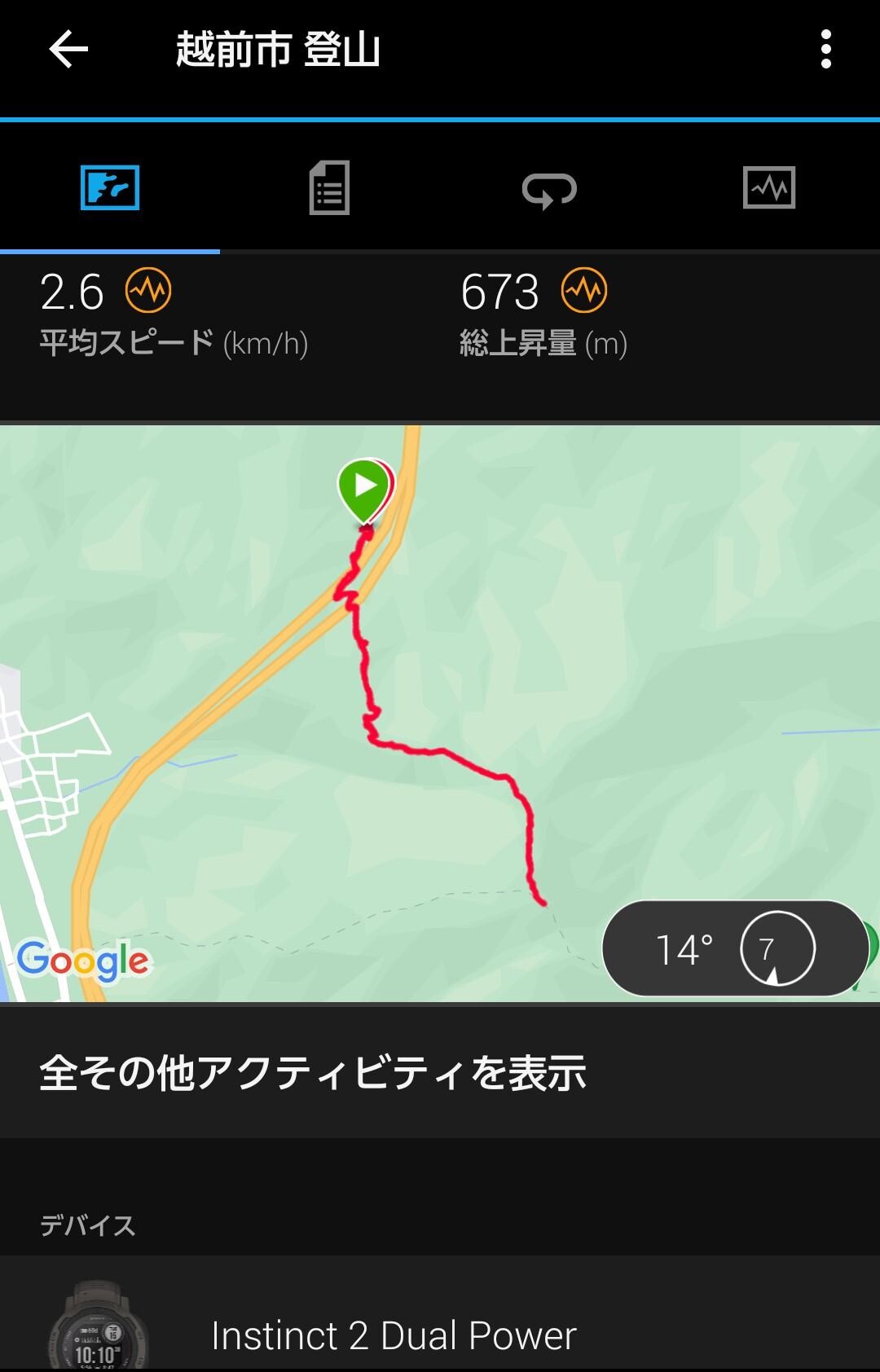
Task: Tap the highlighted map tab underline indicator
Action: 112,250
